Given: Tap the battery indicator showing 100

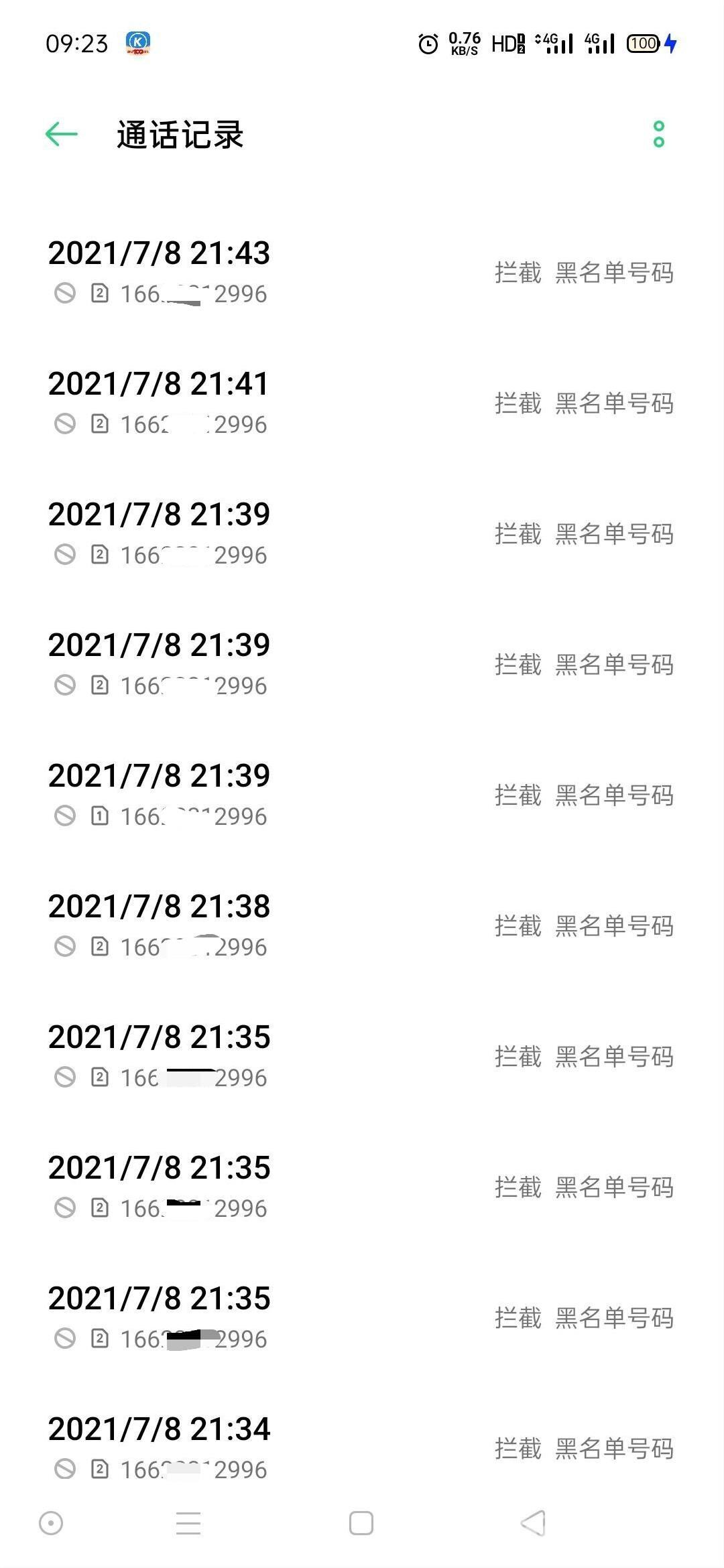Looking at the screenshot, I should click(x=642, y=44).
